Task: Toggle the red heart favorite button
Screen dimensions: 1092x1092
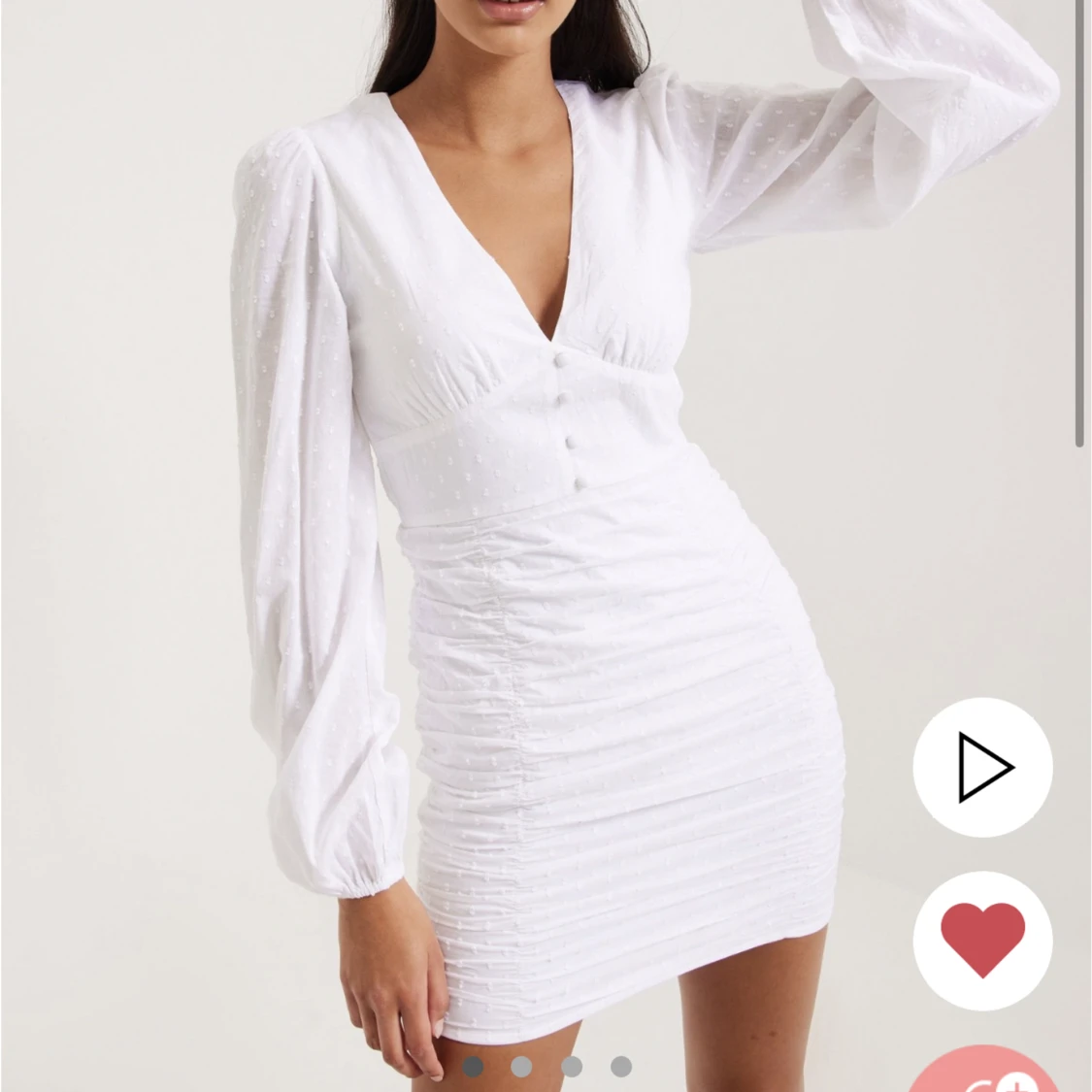Action: pos(982,940)
